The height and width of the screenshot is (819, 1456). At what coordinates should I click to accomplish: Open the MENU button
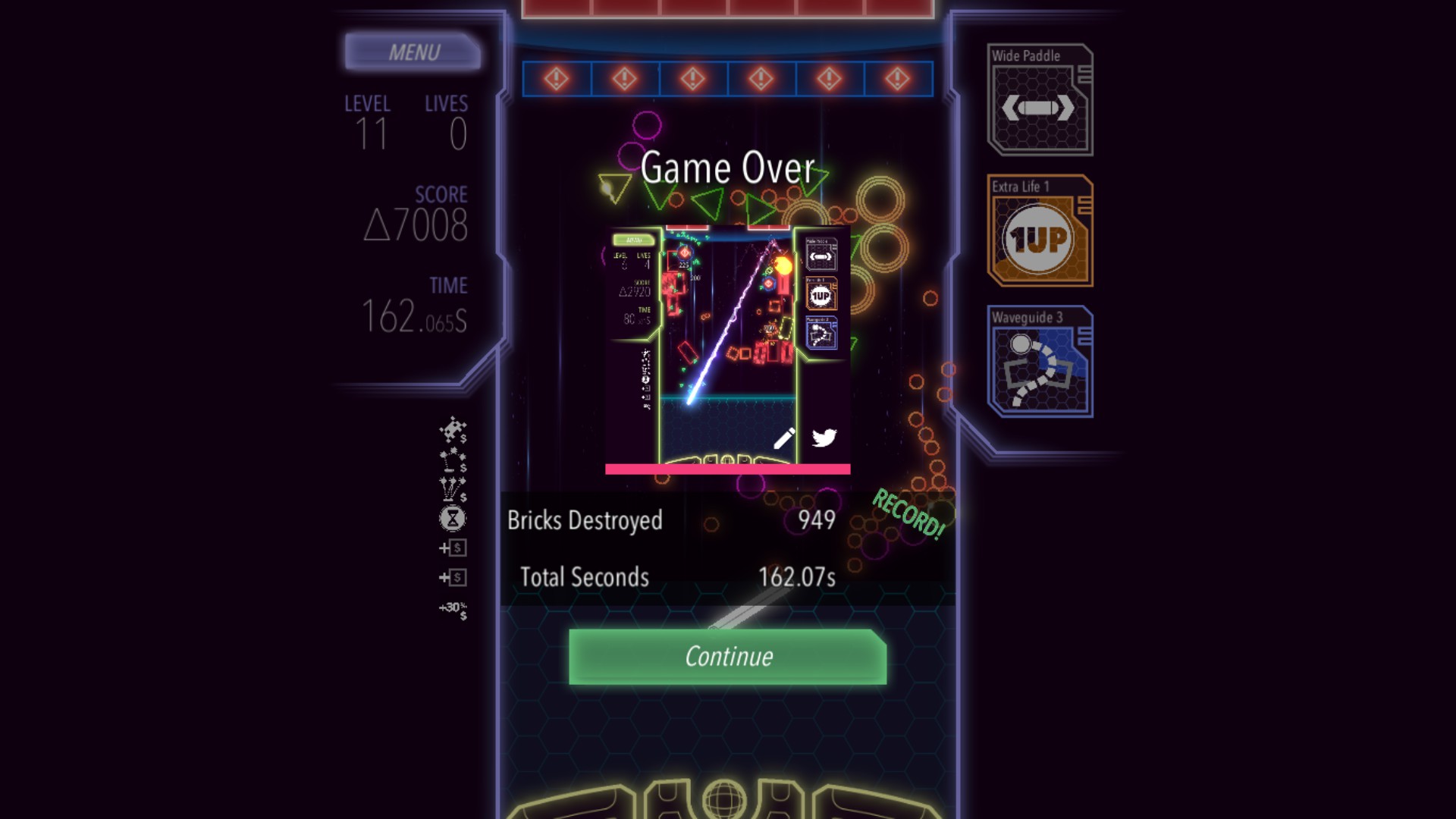pos(413,52)
